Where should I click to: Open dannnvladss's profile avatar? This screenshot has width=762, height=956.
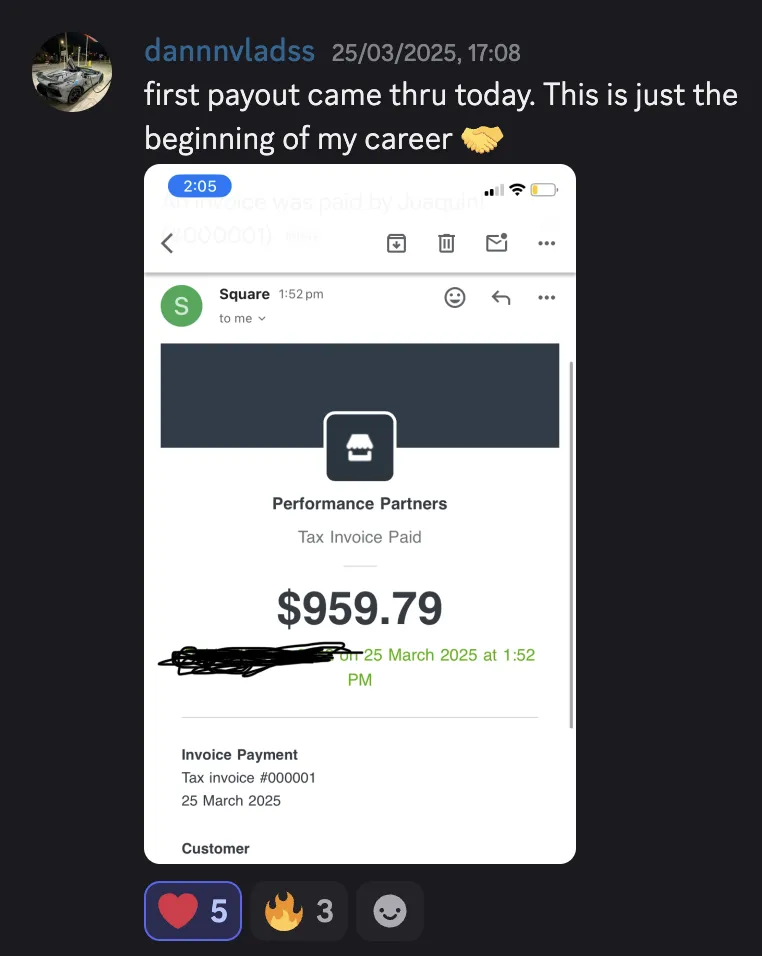point(71,71)
